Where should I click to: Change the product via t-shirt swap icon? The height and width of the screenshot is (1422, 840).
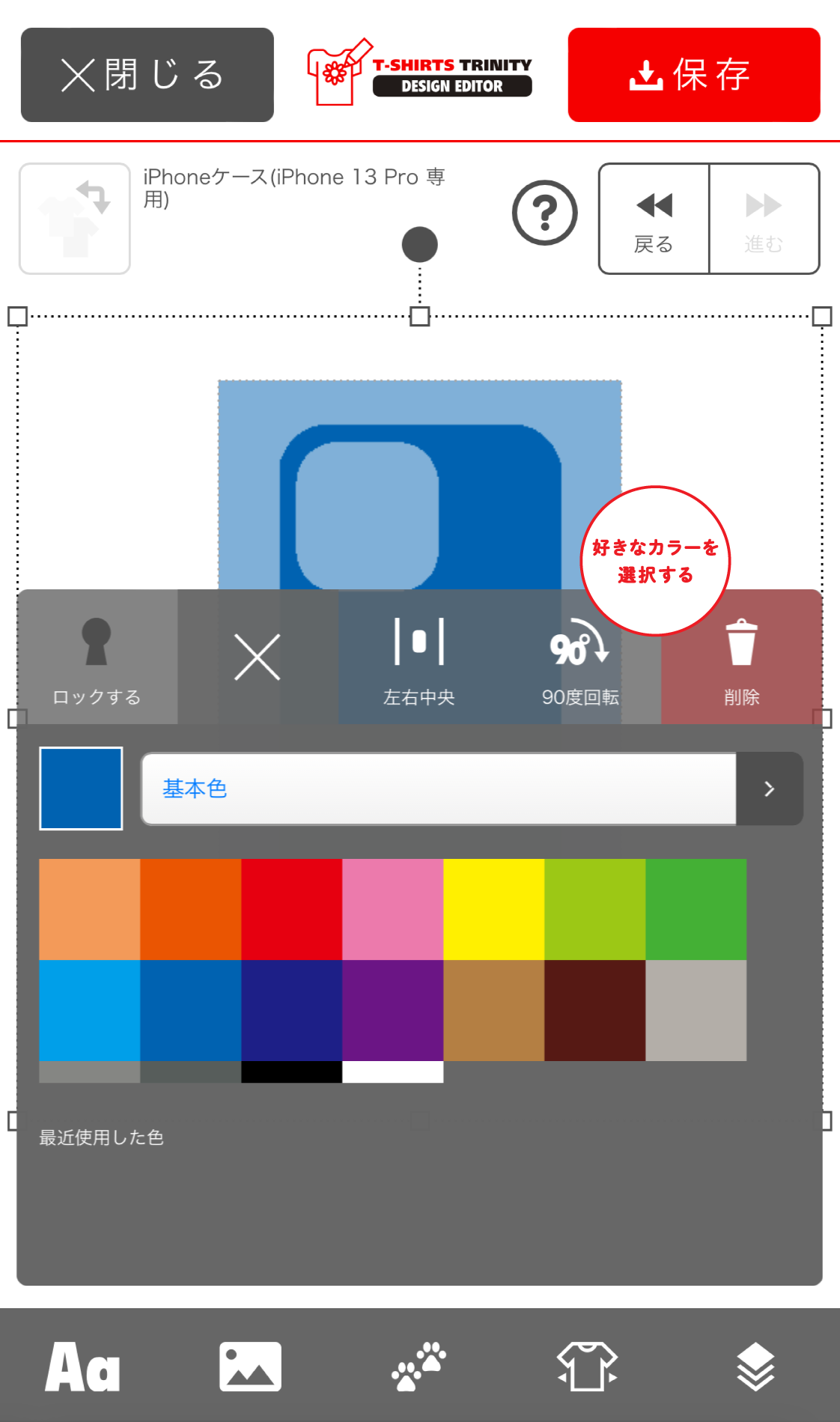(x=75, y=219)
